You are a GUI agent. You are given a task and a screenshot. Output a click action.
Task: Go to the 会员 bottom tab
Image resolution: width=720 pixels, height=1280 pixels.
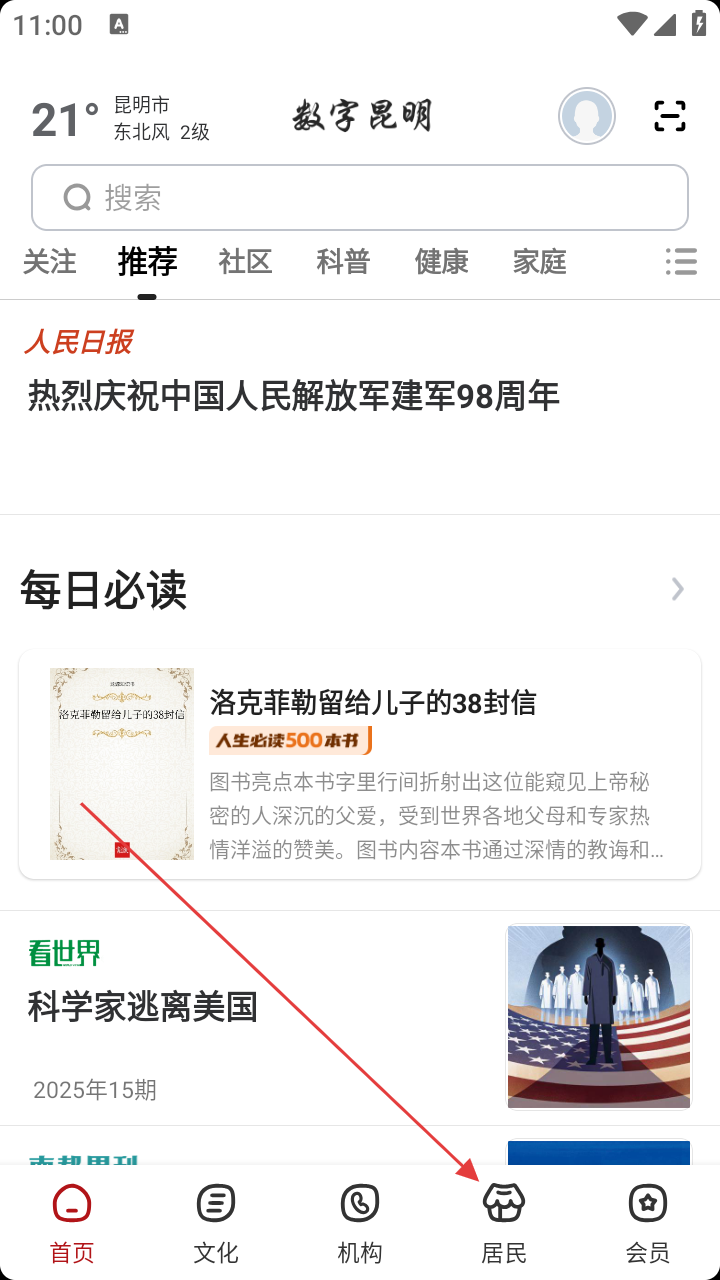(648, 1224)
